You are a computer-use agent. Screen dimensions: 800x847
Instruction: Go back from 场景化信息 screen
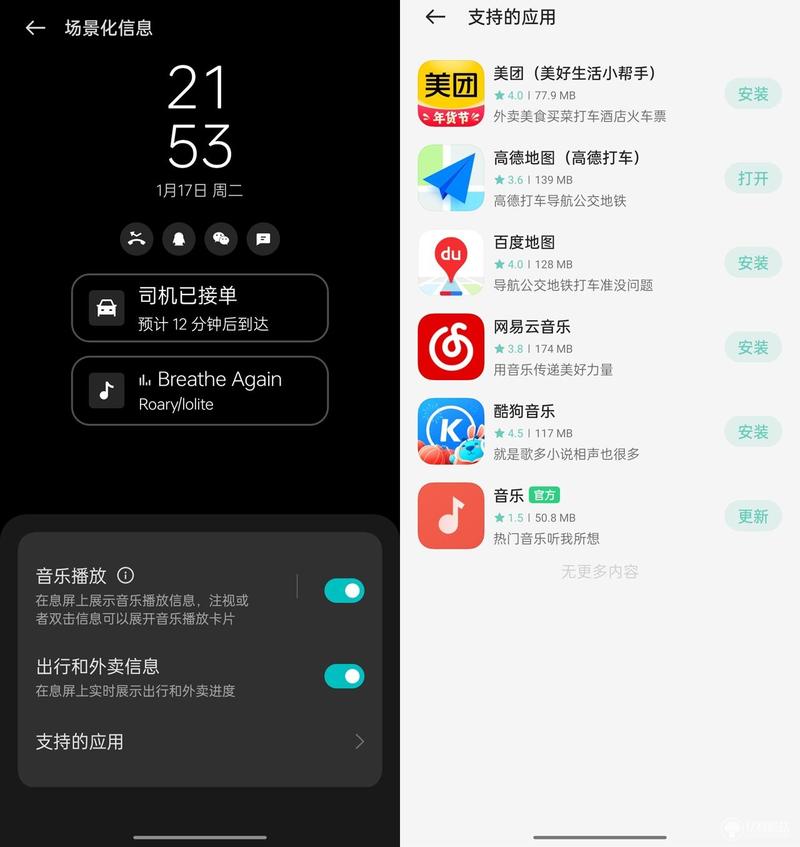35,28
